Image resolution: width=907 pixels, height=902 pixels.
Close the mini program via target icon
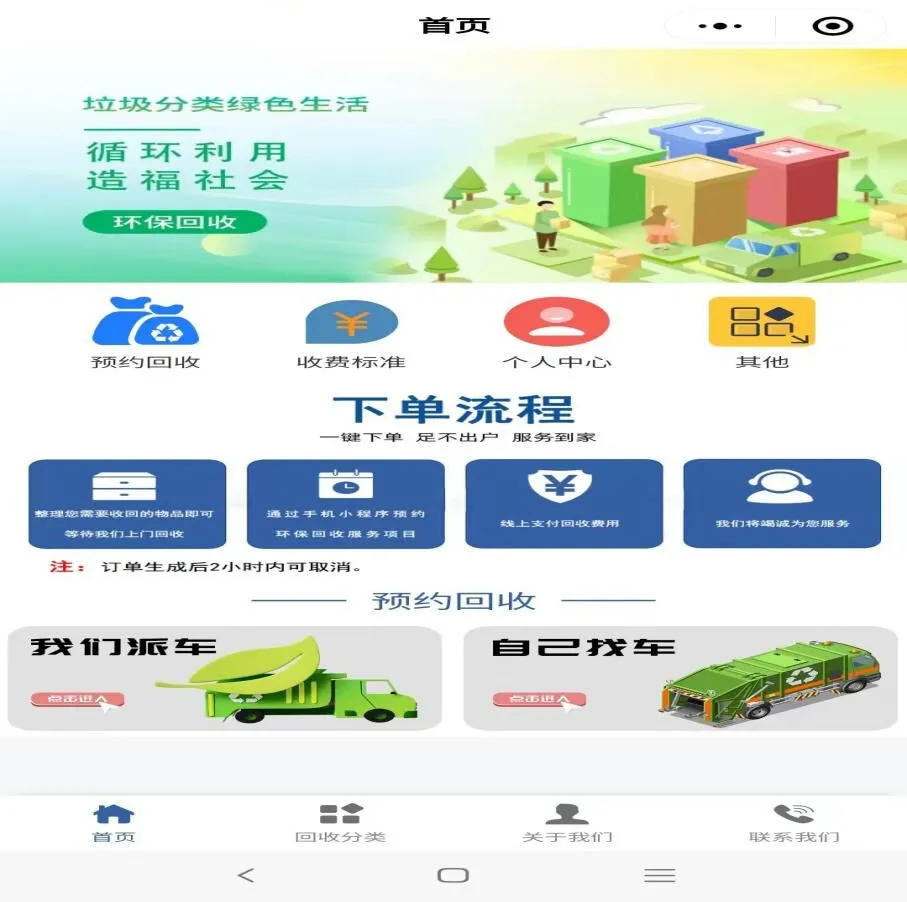(x=832, y=26)
